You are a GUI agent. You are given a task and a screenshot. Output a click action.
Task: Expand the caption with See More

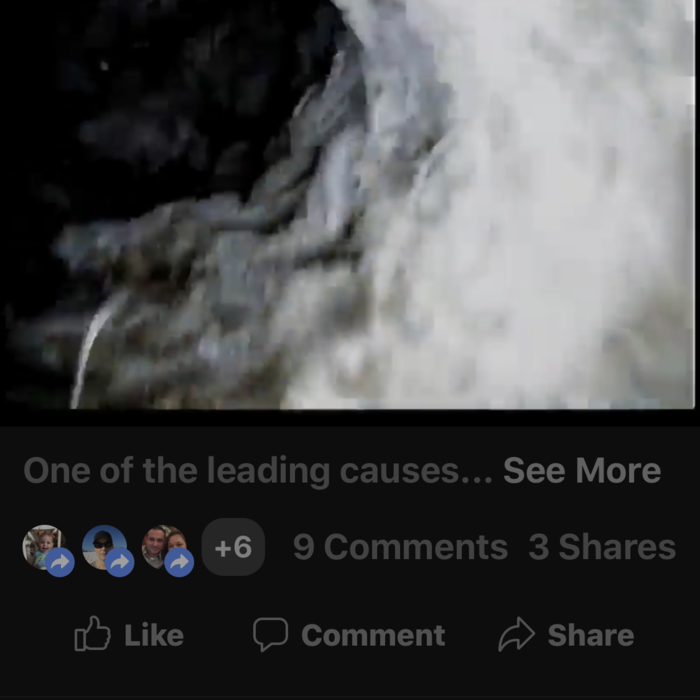tap(581, 471)
